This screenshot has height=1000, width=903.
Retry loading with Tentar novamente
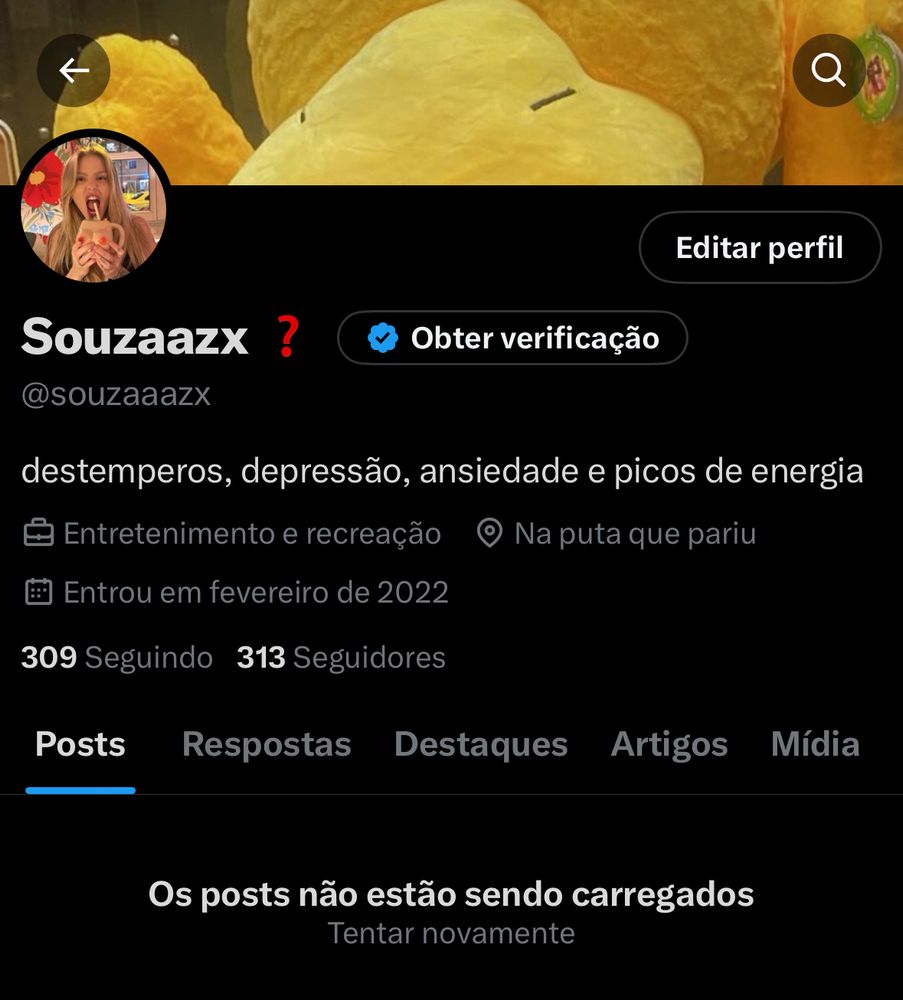point(451,933)
